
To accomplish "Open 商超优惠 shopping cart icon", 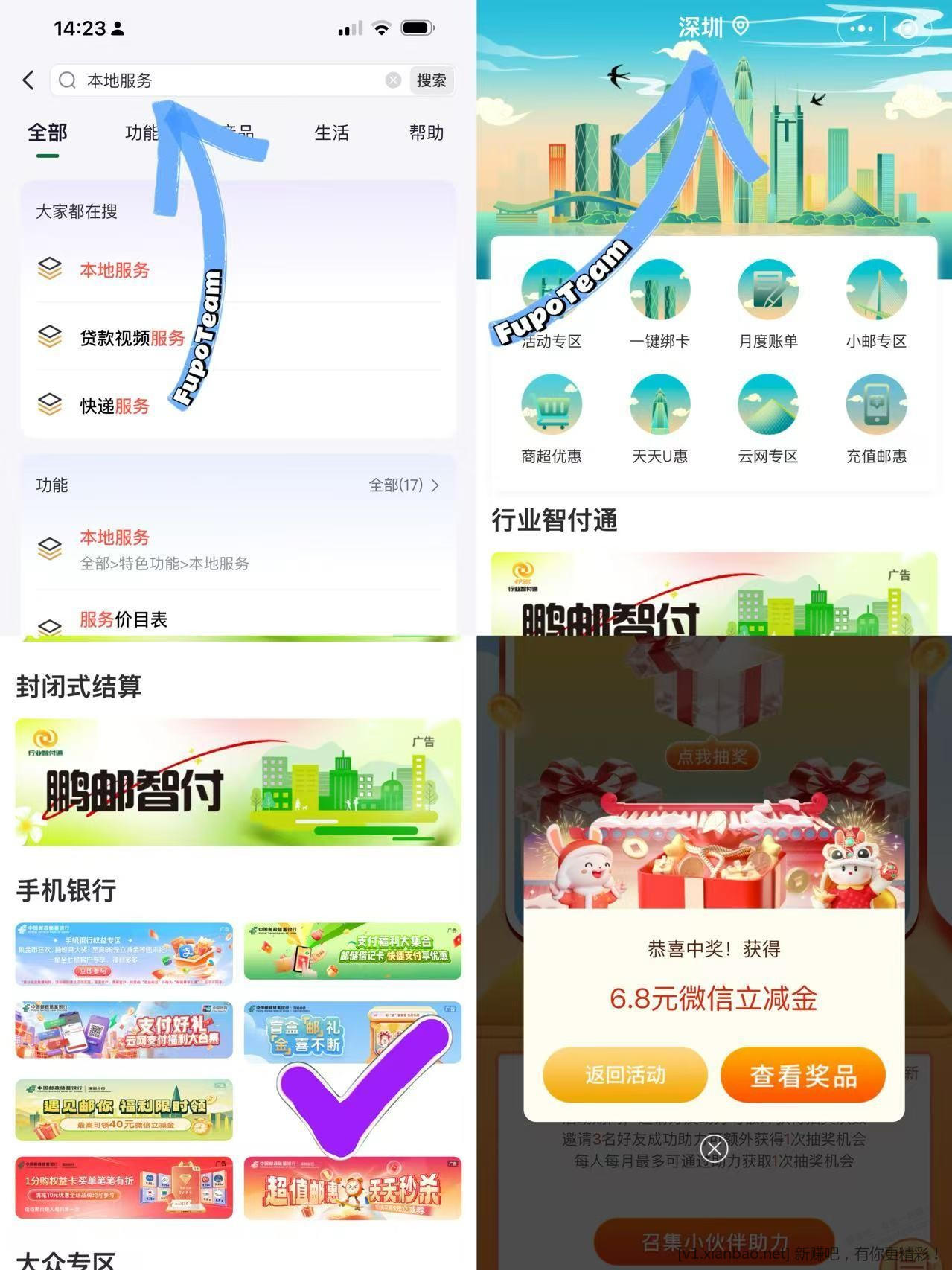I will [551, 406].
